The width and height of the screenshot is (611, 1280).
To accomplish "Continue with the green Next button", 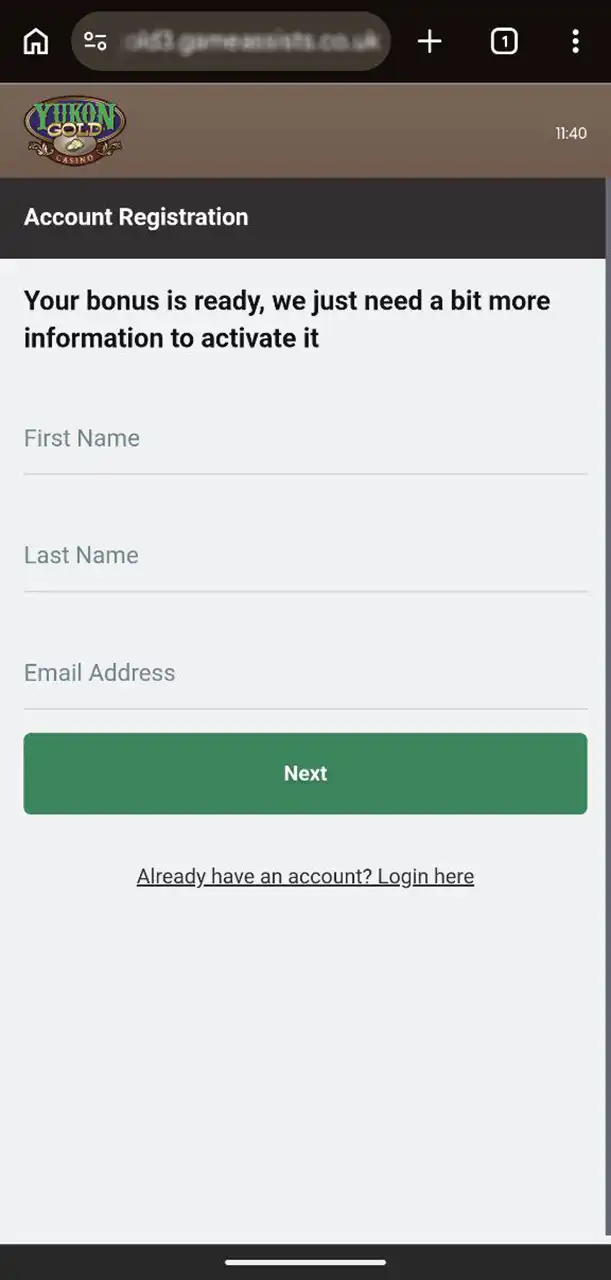I will (305, 773).
